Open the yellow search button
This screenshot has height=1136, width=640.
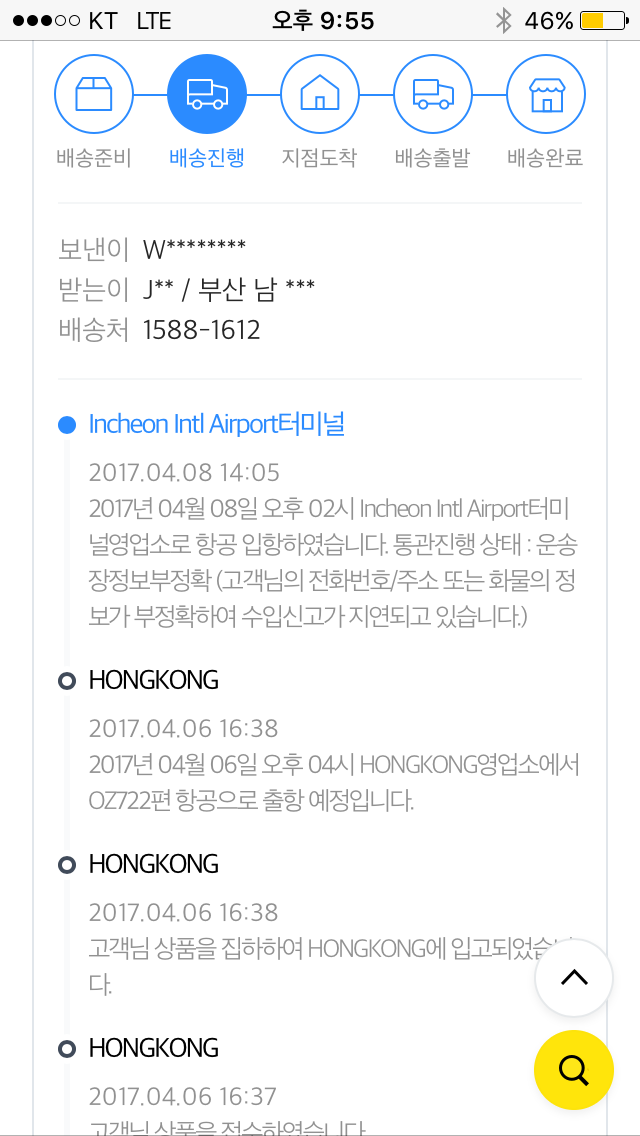[x=573, y=1069]
